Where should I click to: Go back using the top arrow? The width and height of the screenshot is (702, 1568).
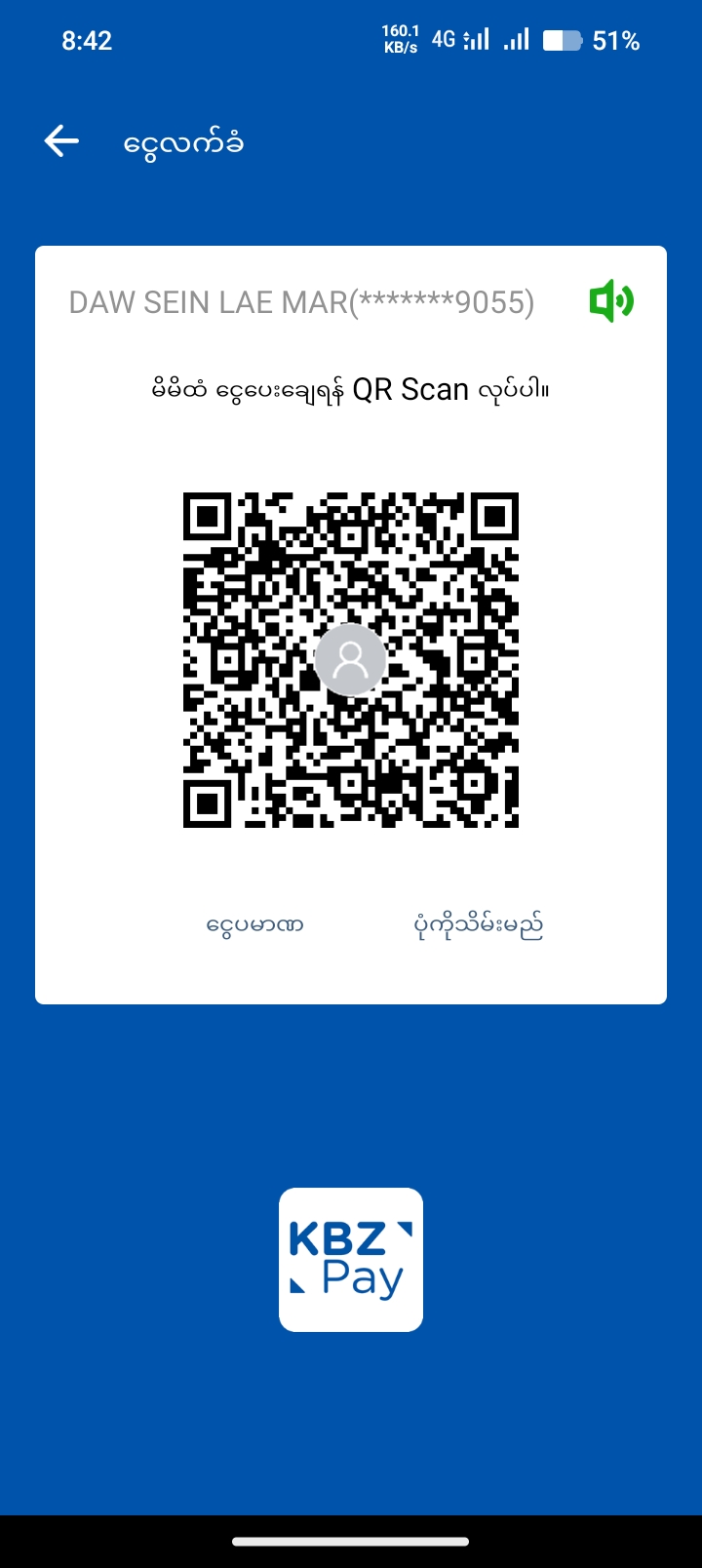click(61, 141)
